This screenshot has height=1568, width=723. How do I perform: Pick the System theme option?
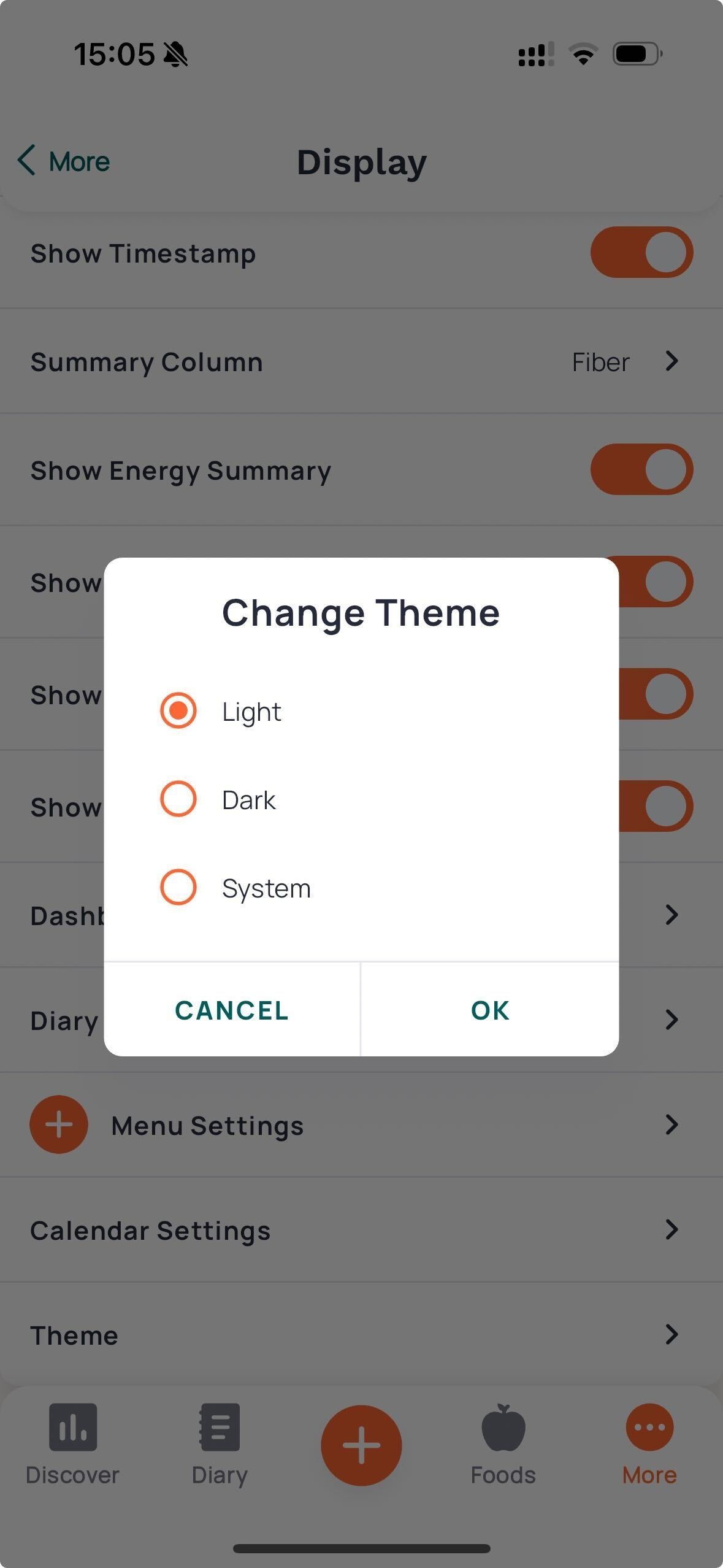click(178, 887)
